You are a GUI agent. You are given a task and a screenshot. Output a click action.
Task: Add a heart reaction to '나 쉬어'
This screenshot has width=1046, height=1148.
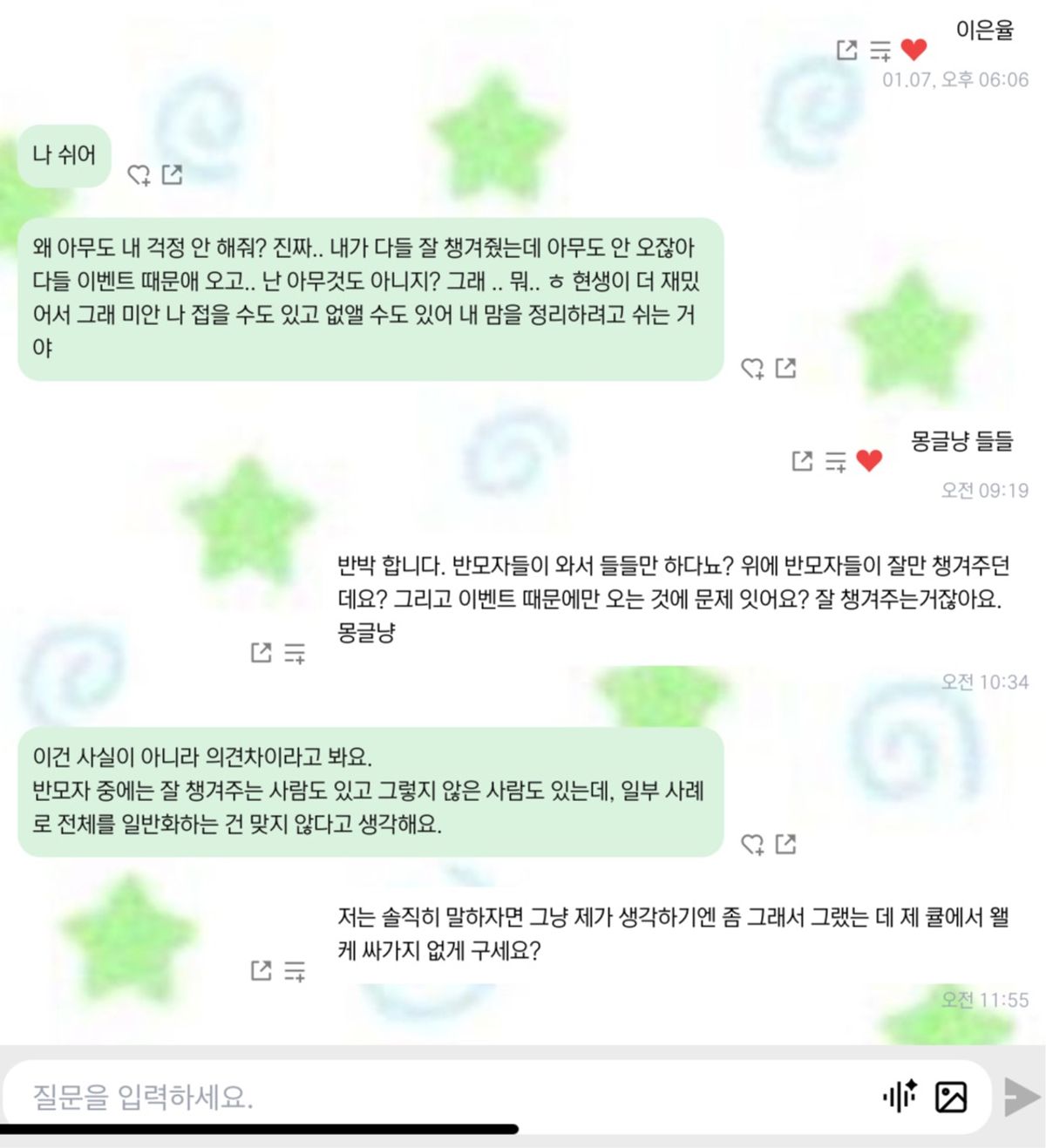(139, 175)
